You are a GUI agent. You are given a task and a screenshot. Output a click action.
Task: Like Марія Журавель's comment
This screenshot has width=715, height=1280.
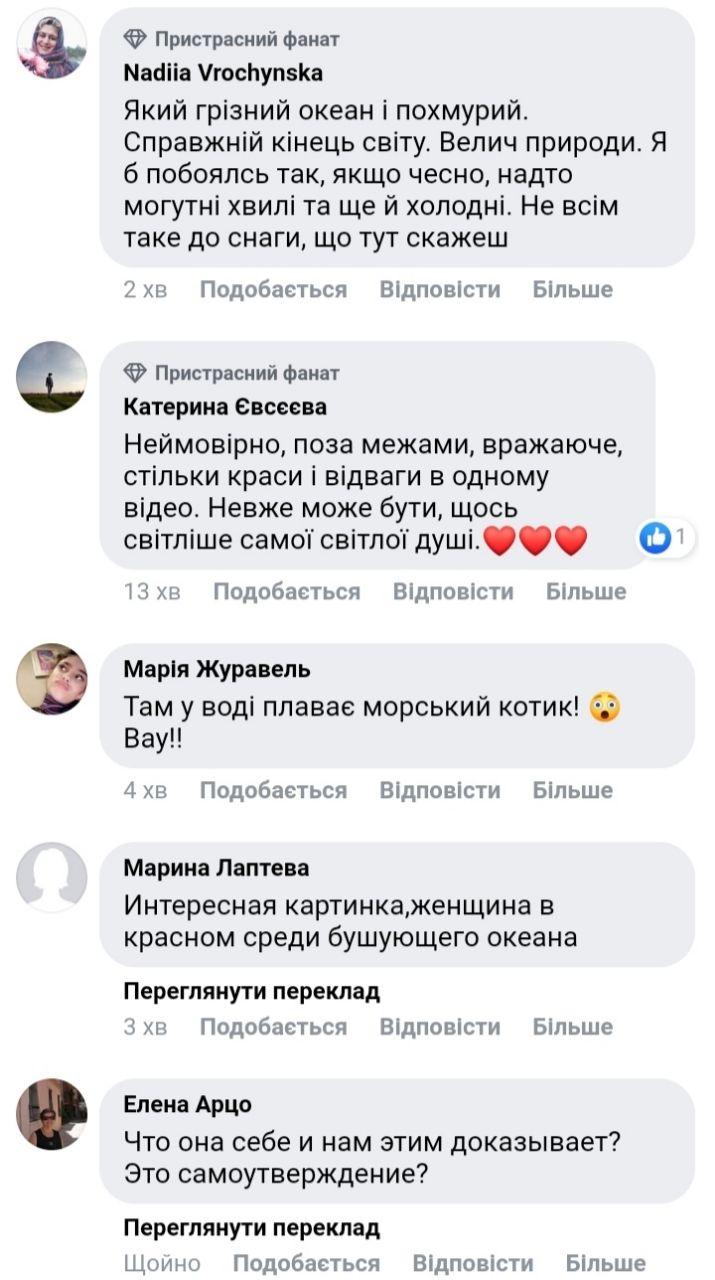pos(273,790)
